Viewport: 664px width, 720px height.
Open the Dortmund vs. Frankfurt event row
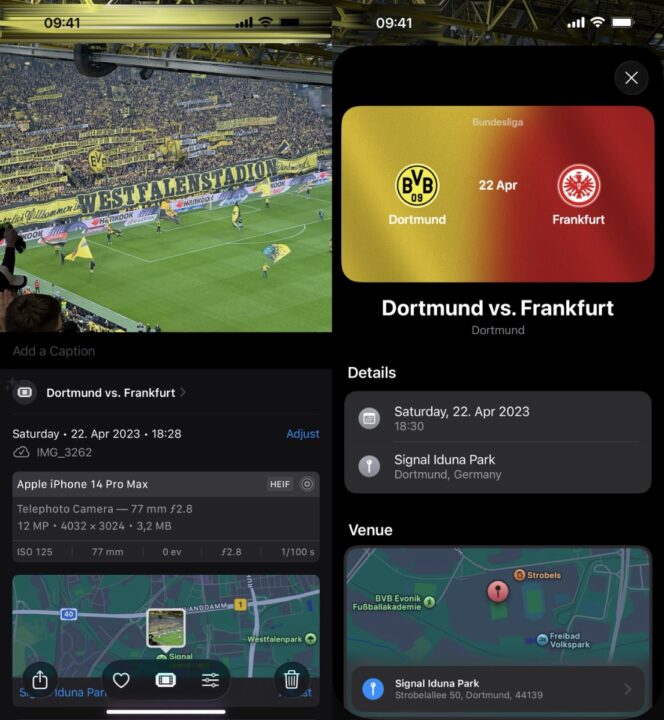pyautogui.click(x=110, y=393)
